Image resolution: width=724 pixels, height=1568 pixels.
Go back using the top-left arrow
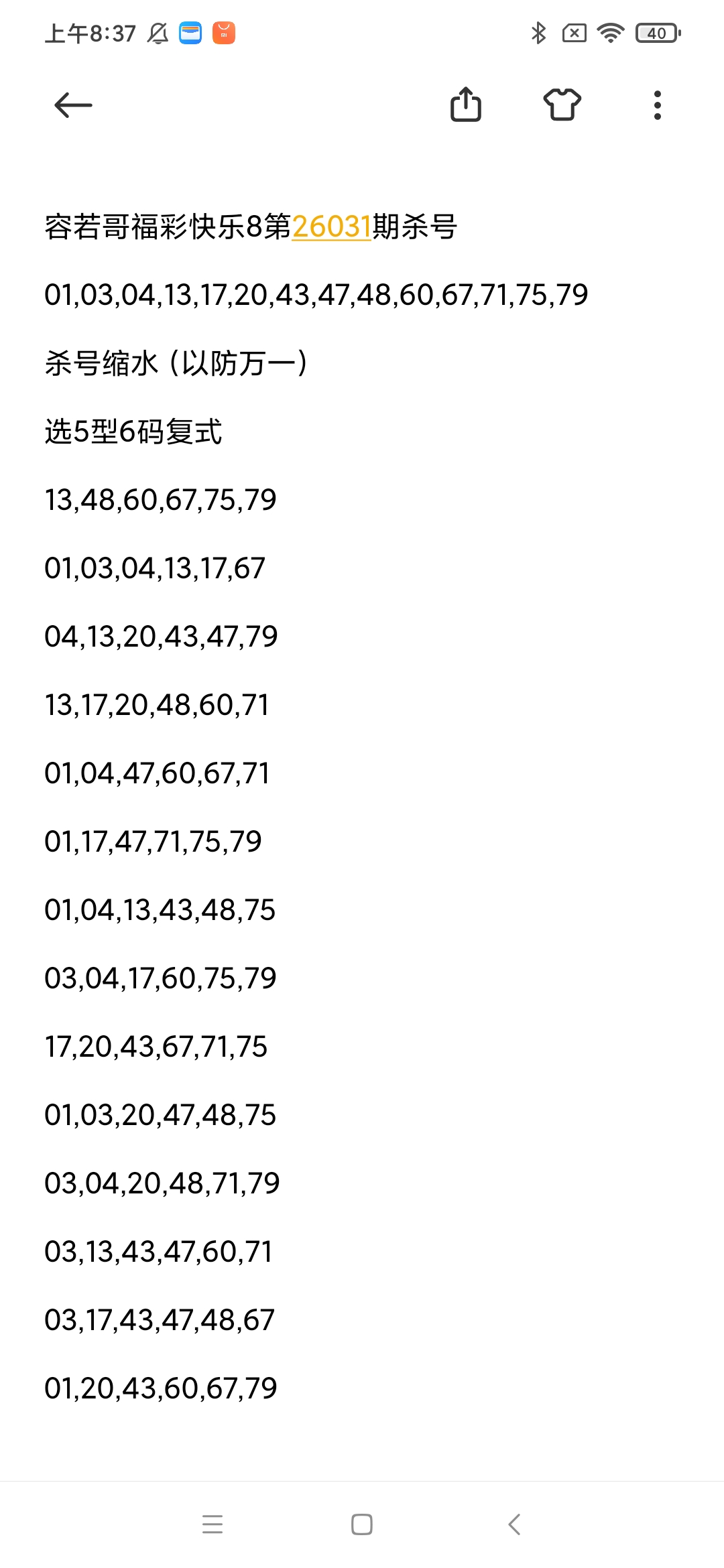click(x=73, y=105)
